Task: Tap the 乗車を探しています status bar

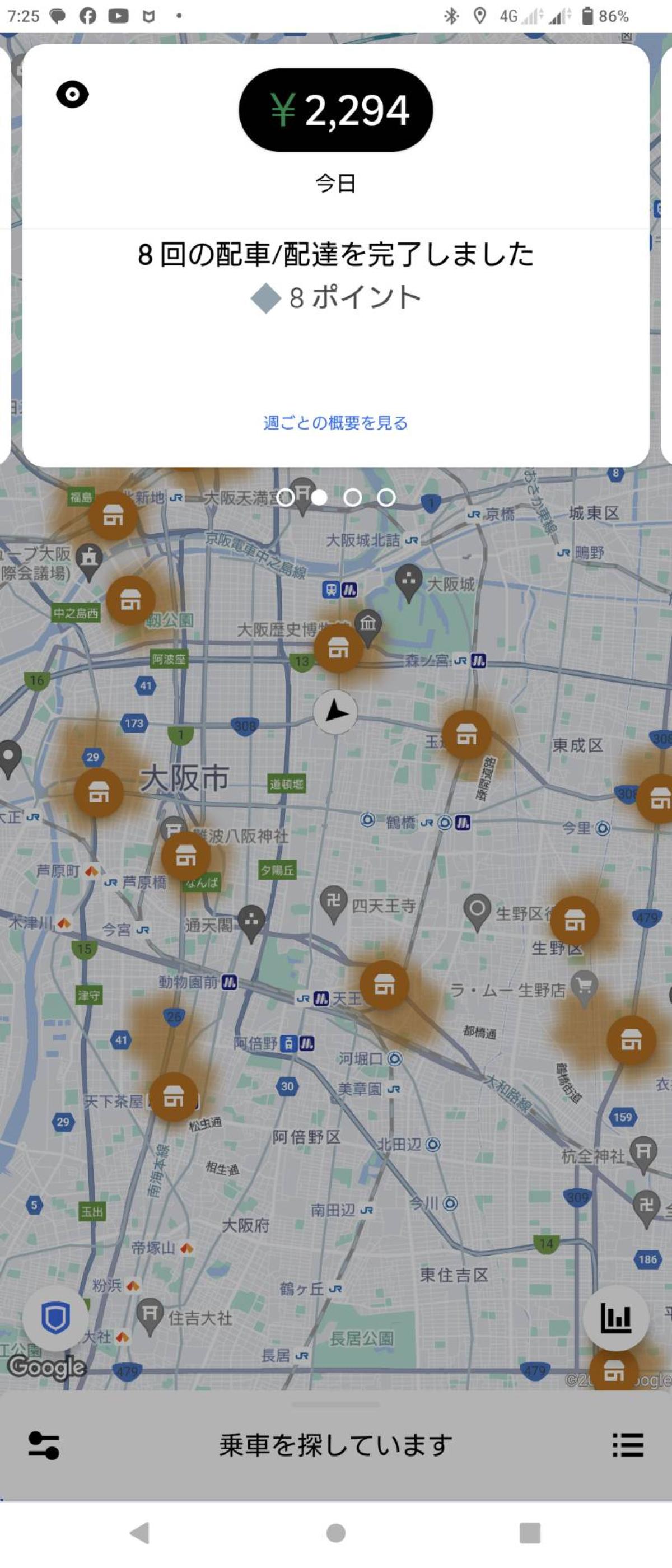Action: [335, 1445]
